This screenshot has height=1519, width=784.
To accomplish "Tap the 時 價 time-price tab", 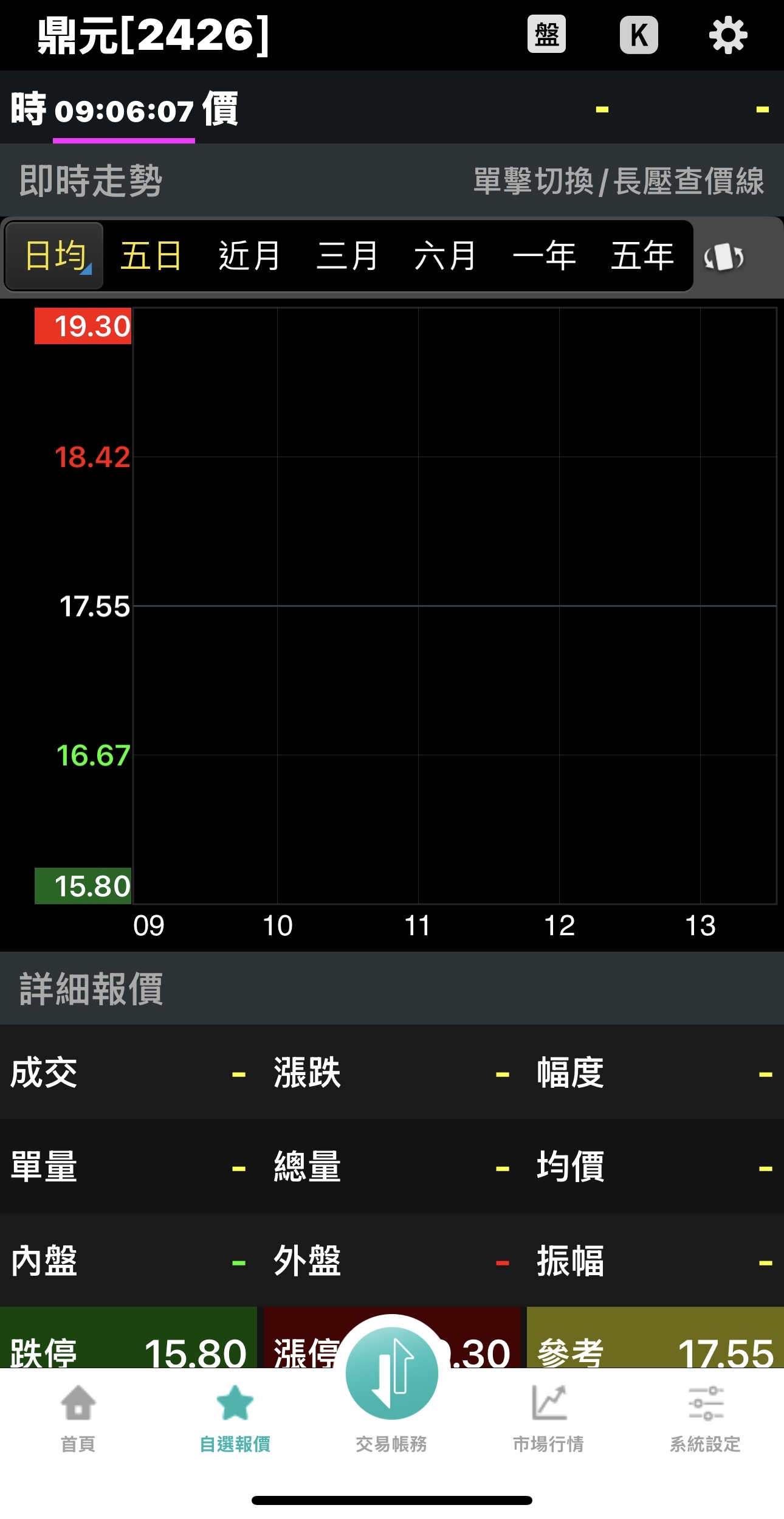I will pyautogui.click(x=124, y=110).
